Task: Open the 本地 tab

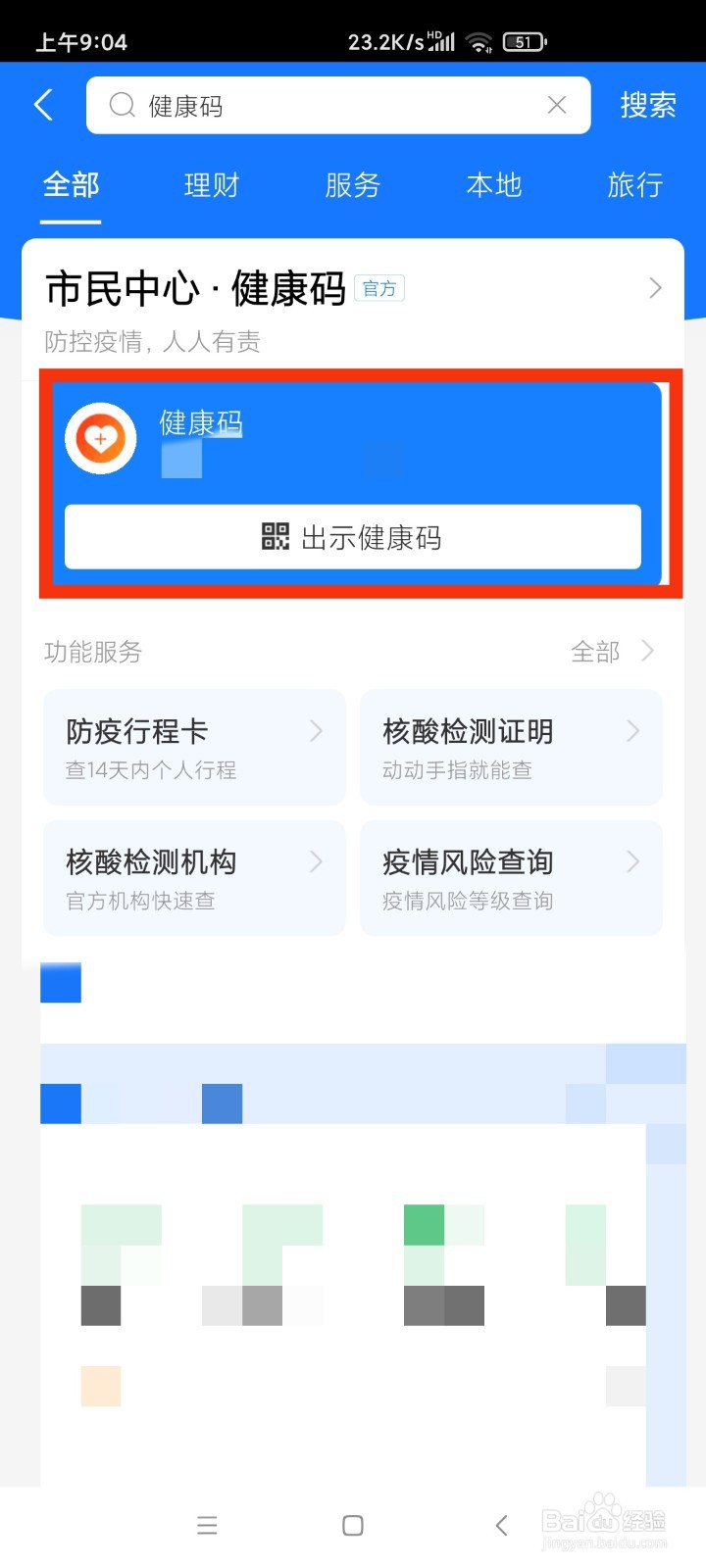Action: click(494, 186)
